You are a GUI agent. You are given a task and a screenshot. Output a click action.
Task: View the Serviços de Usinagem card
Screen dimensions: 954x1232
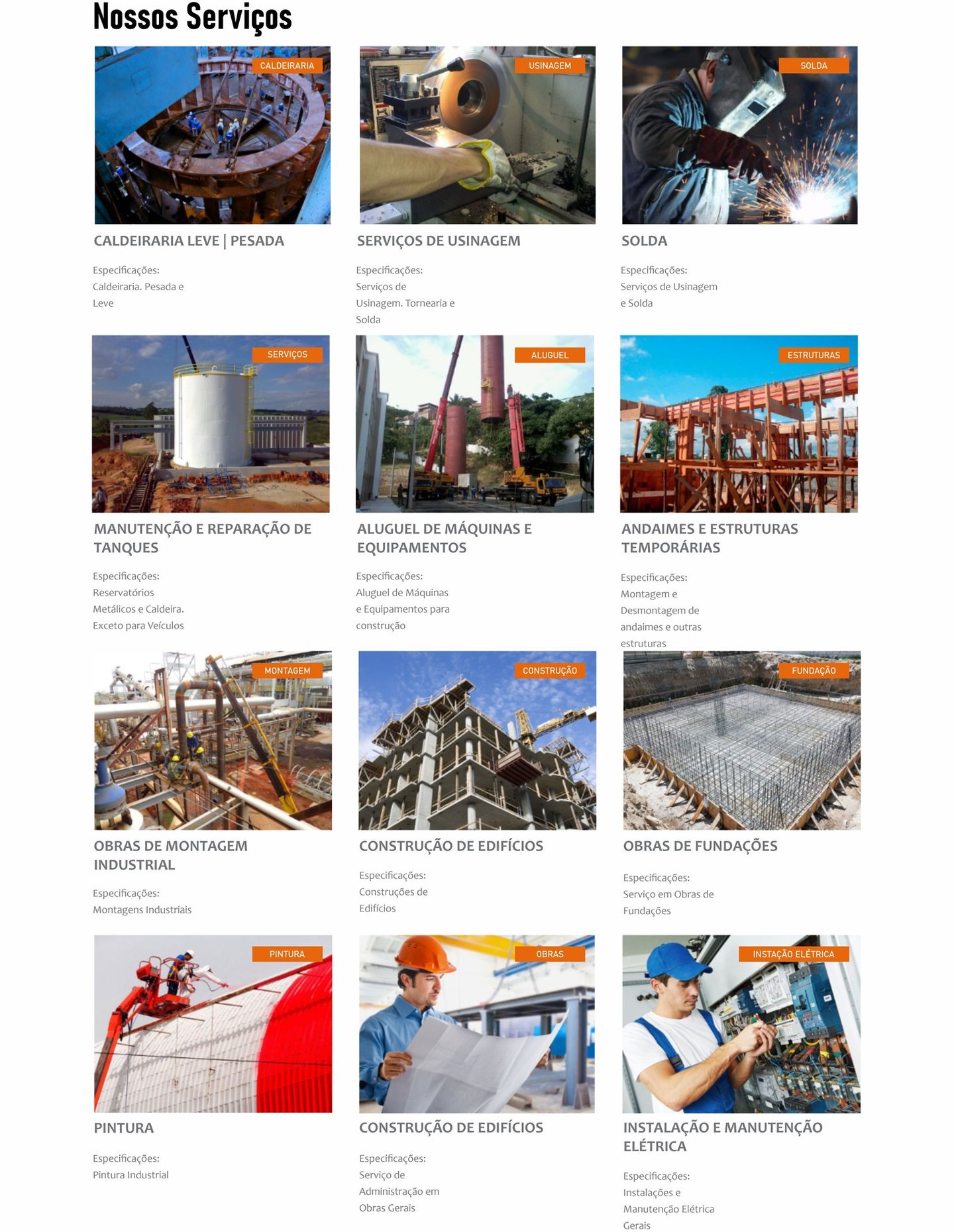point(477,135)
